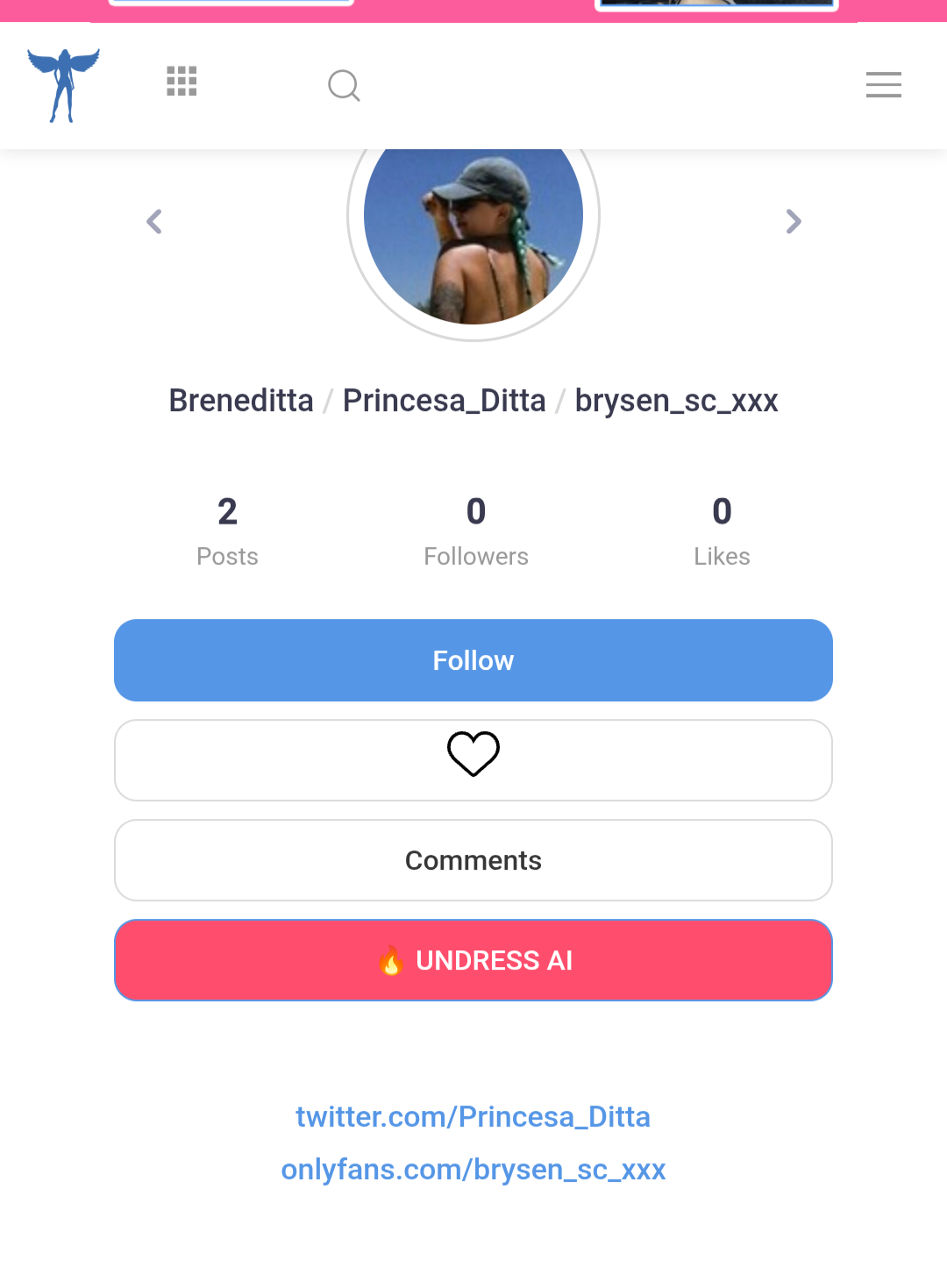Open the grid categories menu

click(x=182, y=82)
